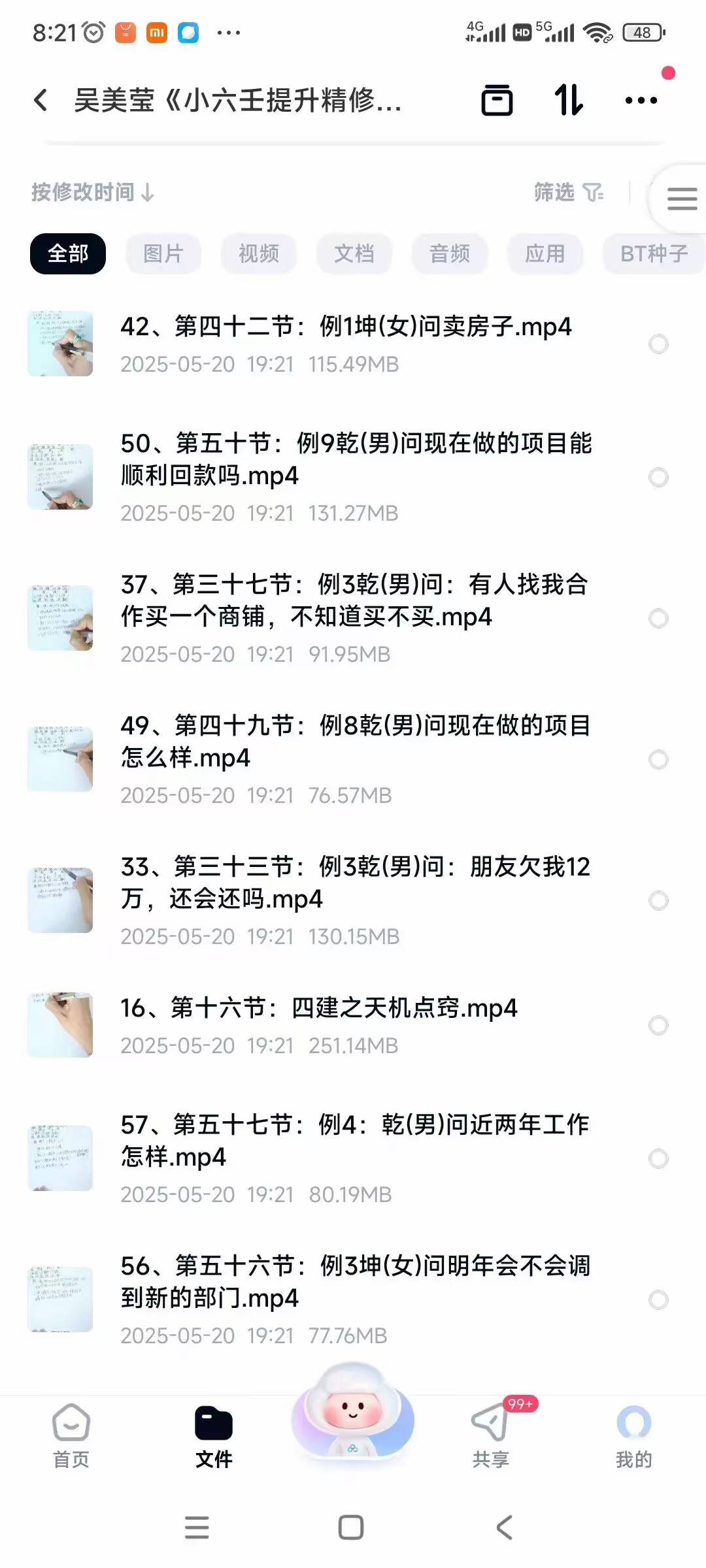Select the checkbox for the 50、第五十节 file

pyautogui.click(x=658, y=478)
